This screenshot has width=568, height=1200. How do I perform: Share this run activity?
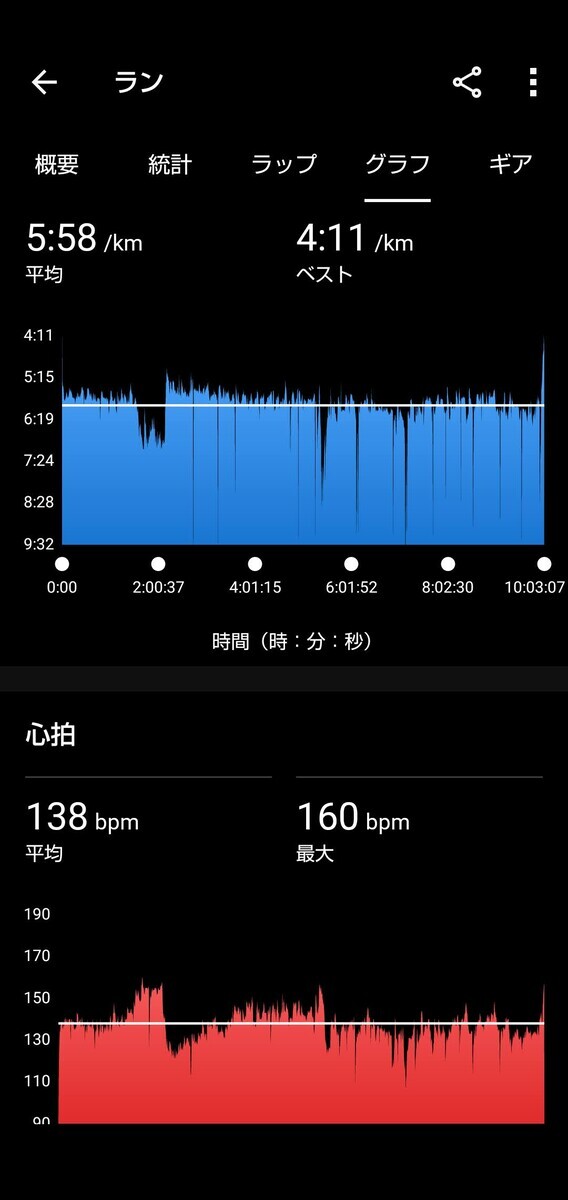467,82
